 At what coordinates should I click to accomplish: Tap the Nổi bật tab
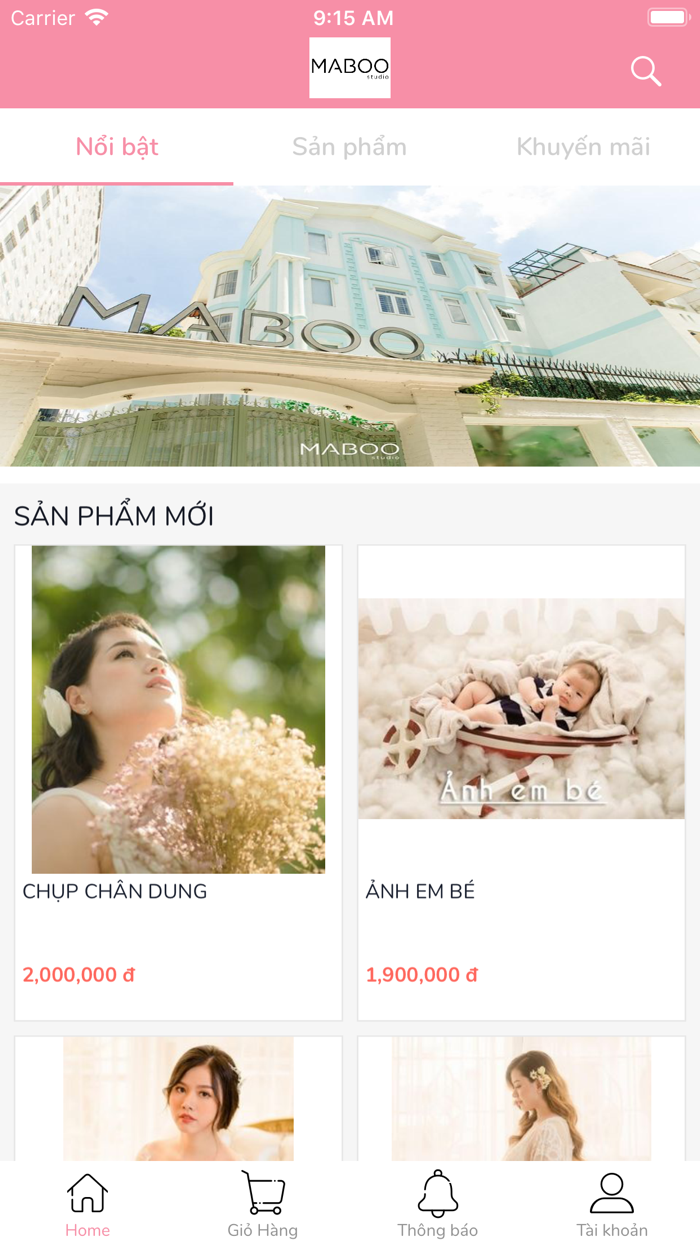click(117, 147)
